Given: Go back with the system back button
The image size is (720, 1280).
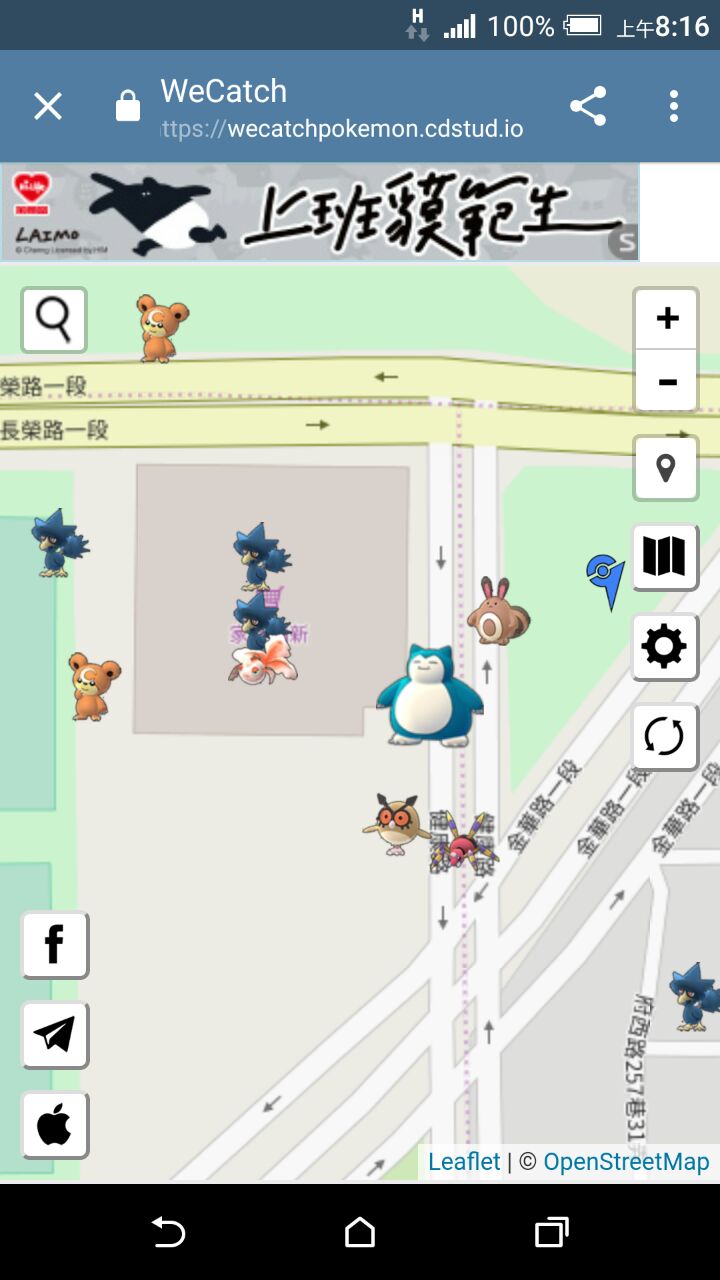Looking at the screenshot, I should 168,1232.
